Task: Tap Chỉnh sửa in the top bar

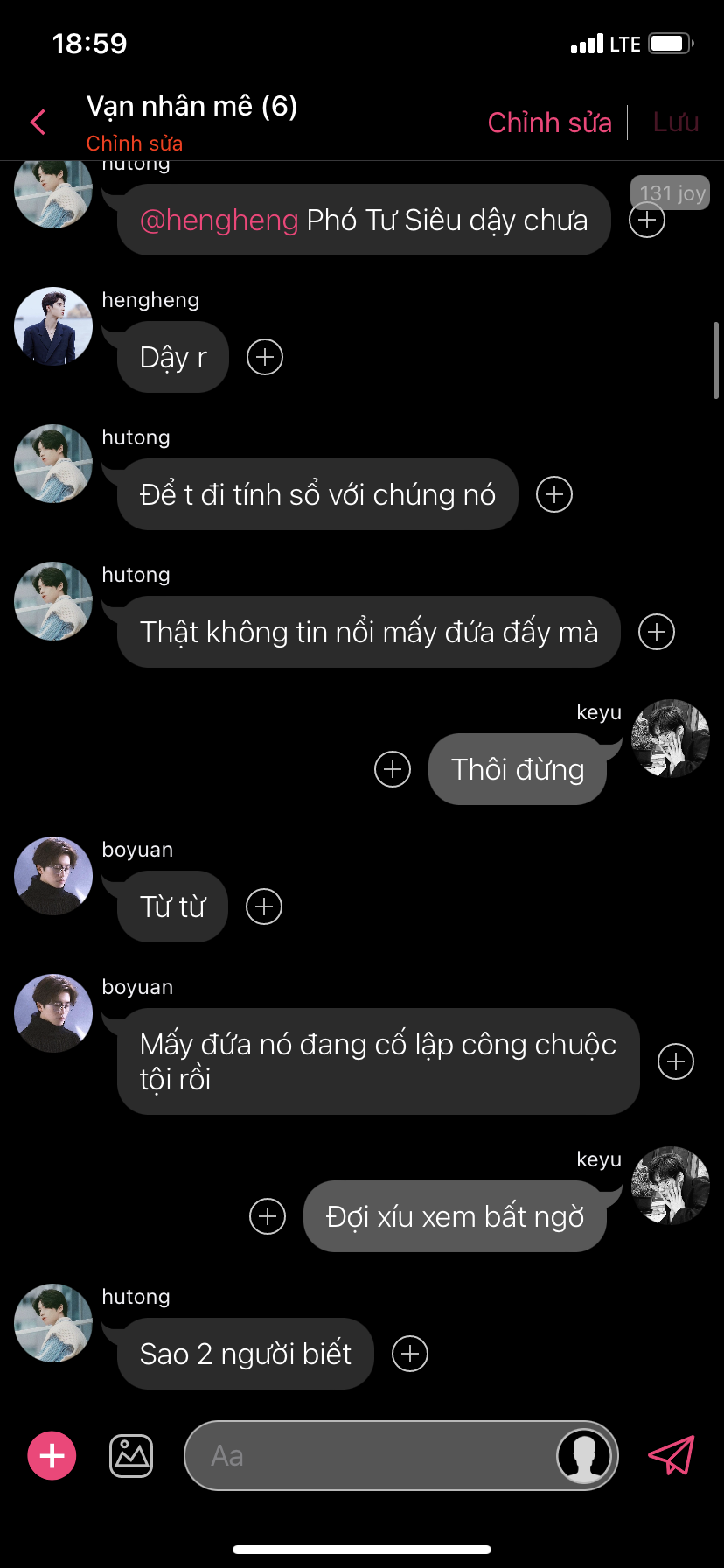Action: 549,122
